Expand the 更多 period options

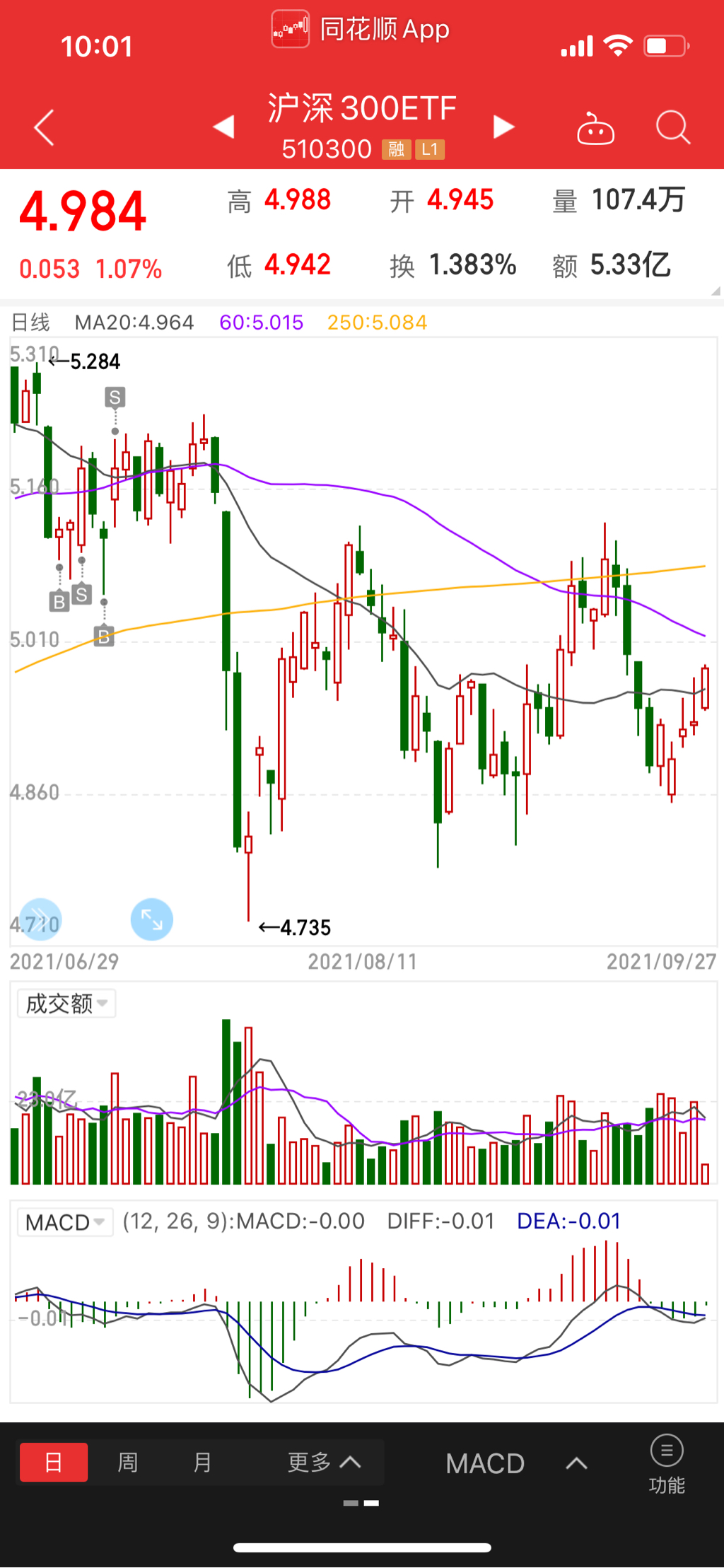click(325, 1462)
